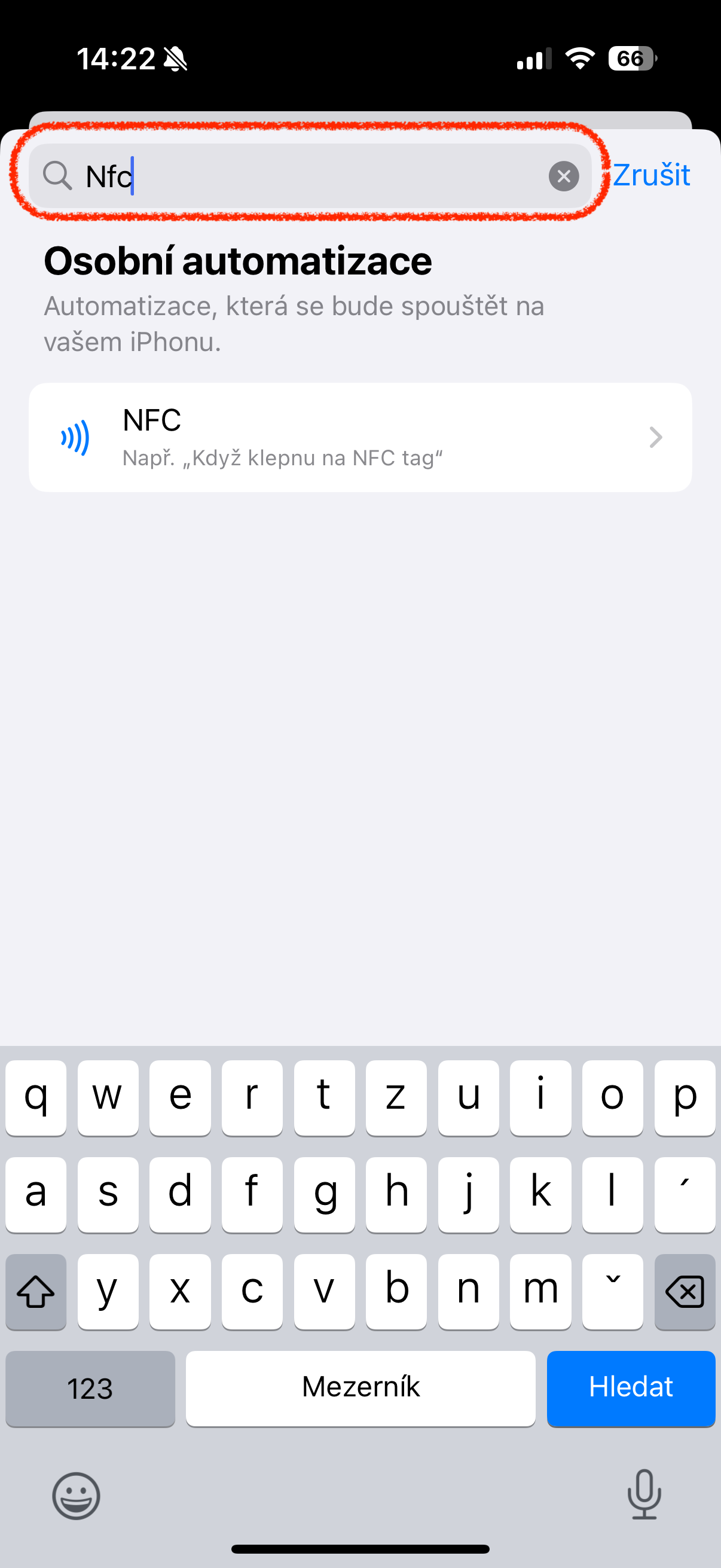Toggle the shift key
Viewport: 721px width, 1568px height.
(x=36, y=1291)
